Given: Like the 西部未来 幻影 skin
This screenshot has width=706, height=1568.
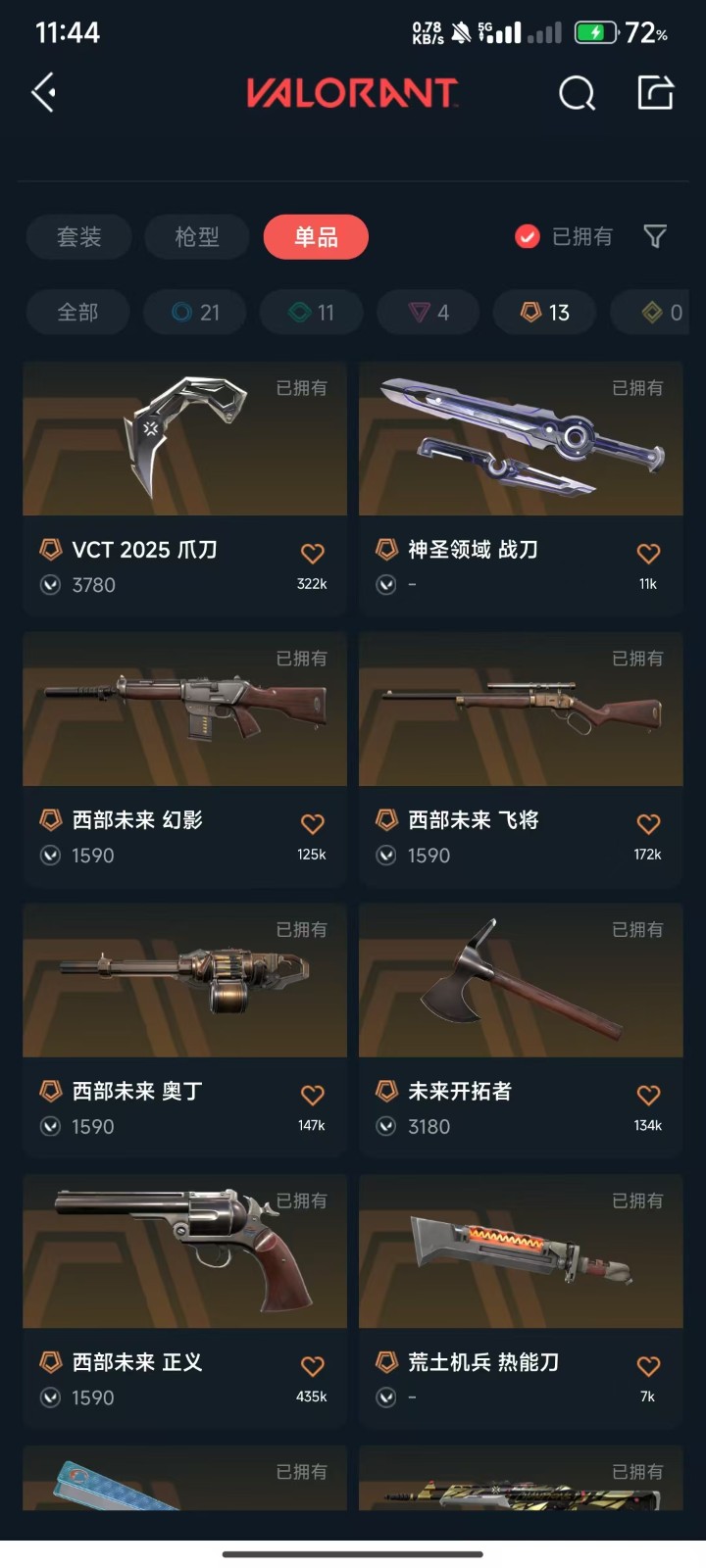Looking at the screenshot, I should tap(312, 824).
